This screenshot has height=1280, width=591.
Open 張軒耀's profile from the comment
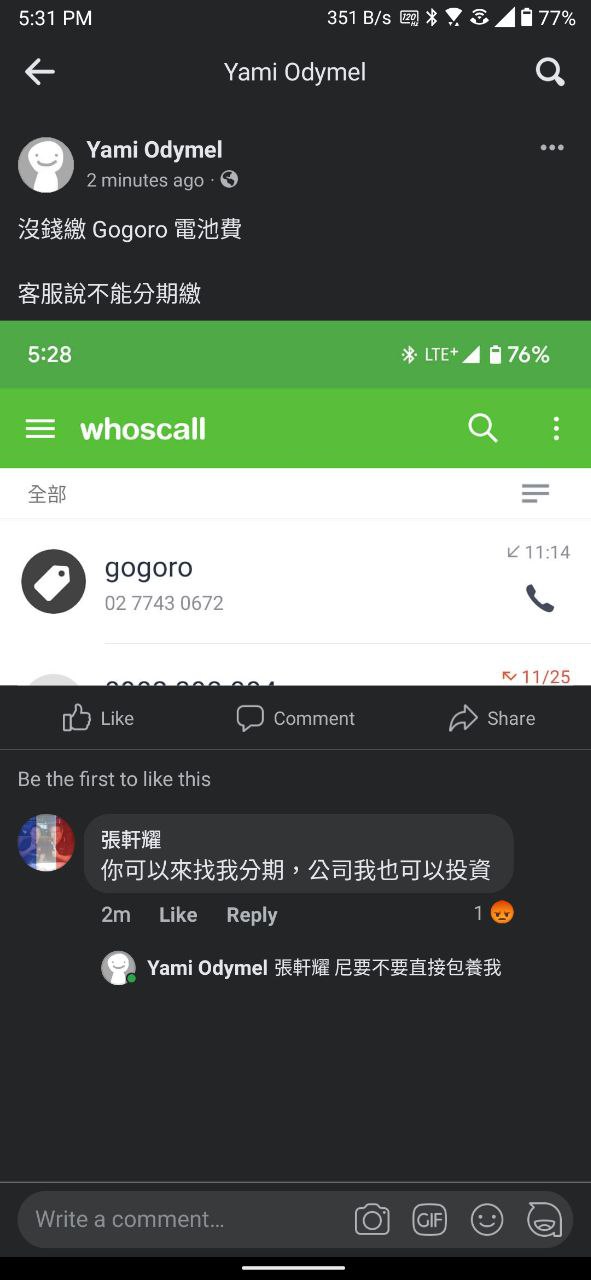[x=46, y=843]
